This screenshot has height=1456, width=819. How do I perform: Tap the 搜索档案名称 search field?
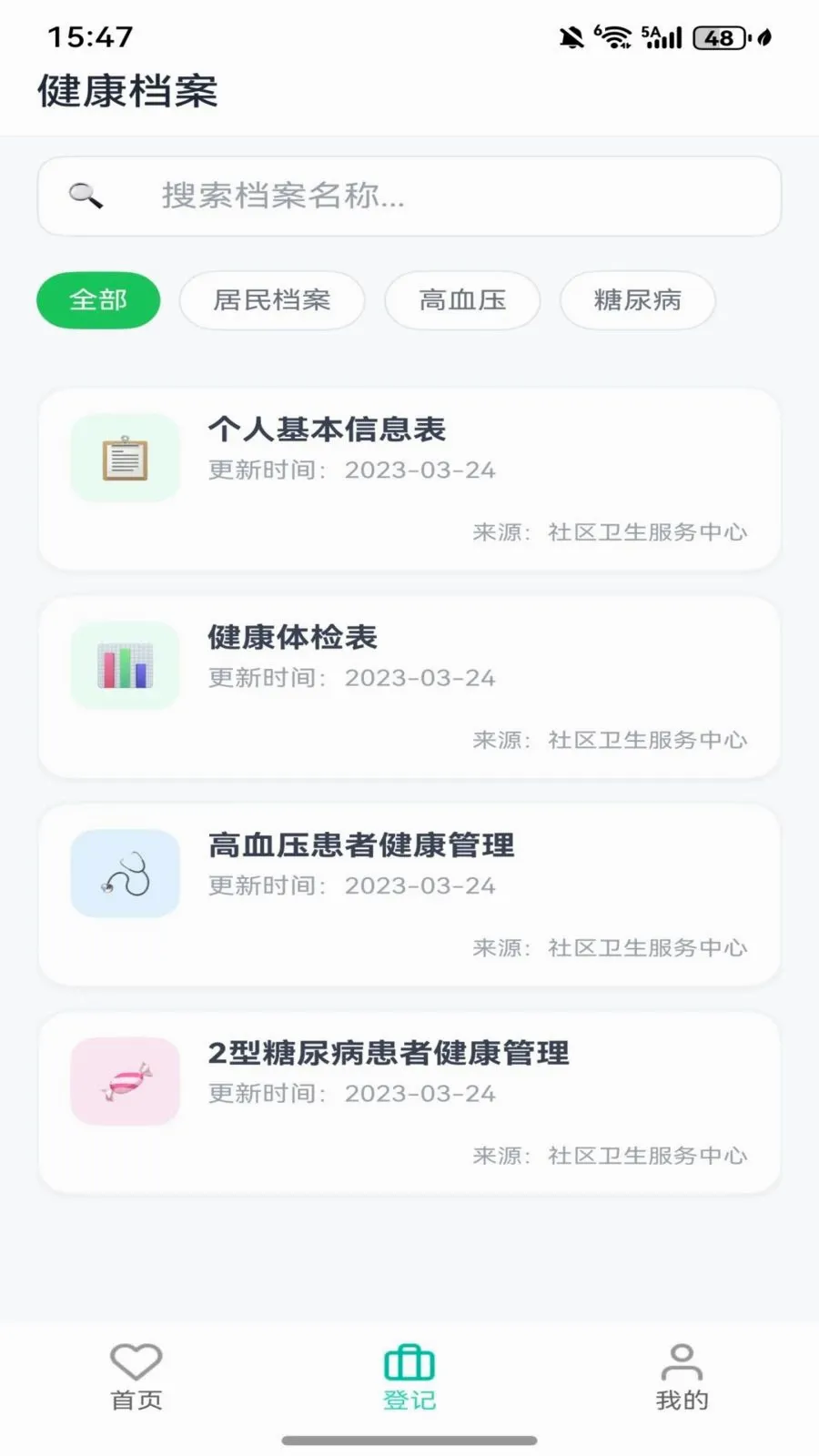(x=409, y=196)
